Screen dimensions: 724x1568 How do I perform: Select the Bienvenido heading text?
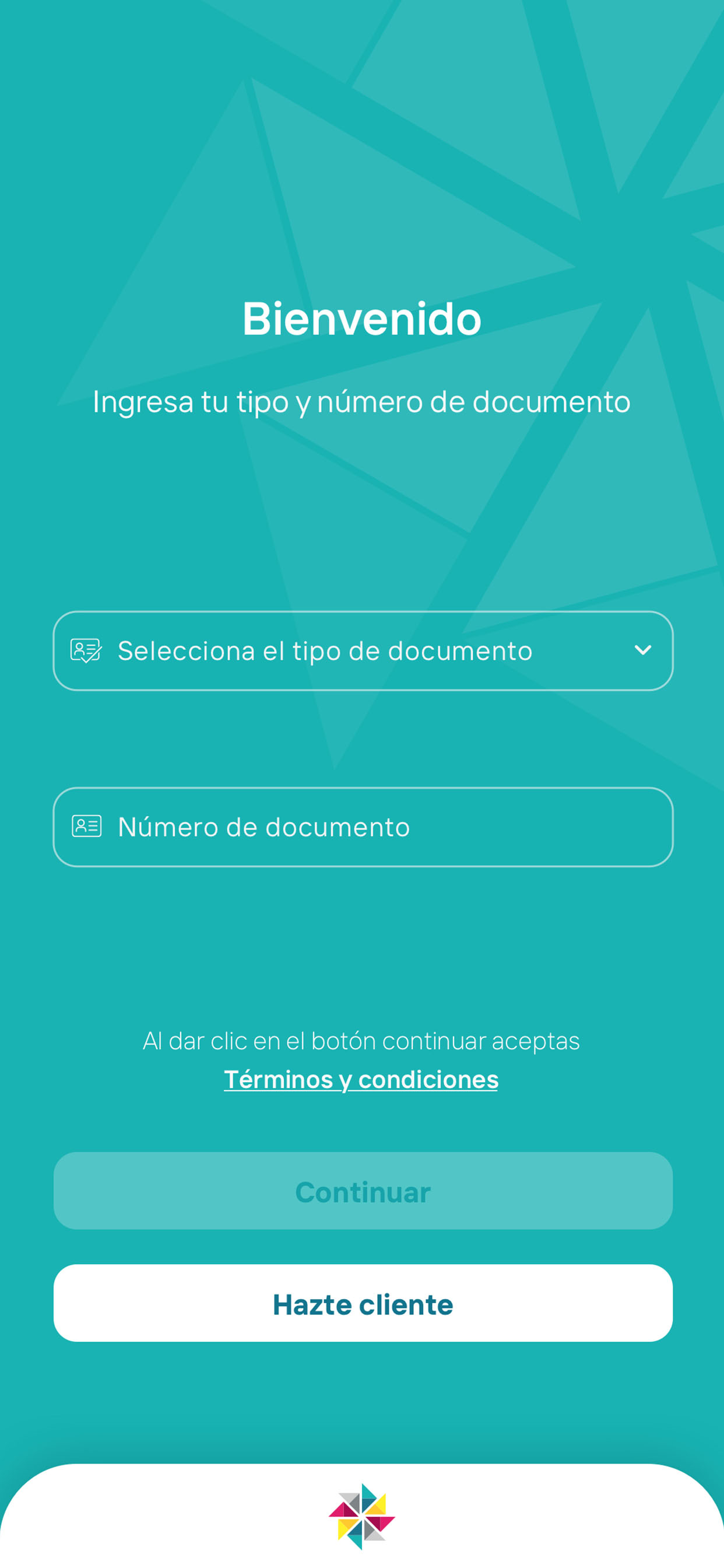[362, 318]
